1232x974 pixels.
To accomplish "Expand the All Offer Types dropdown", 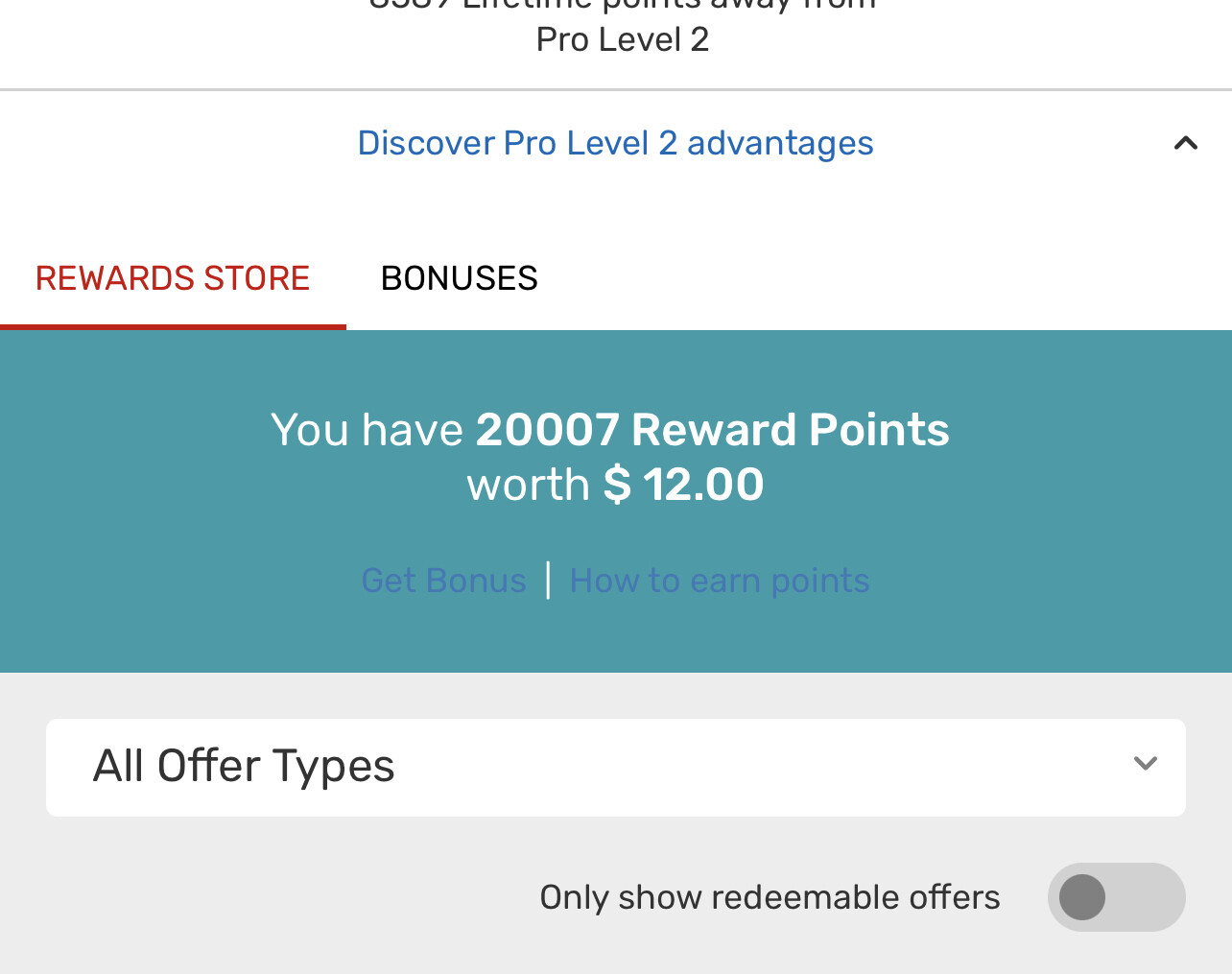I will [x=615, y=767].
